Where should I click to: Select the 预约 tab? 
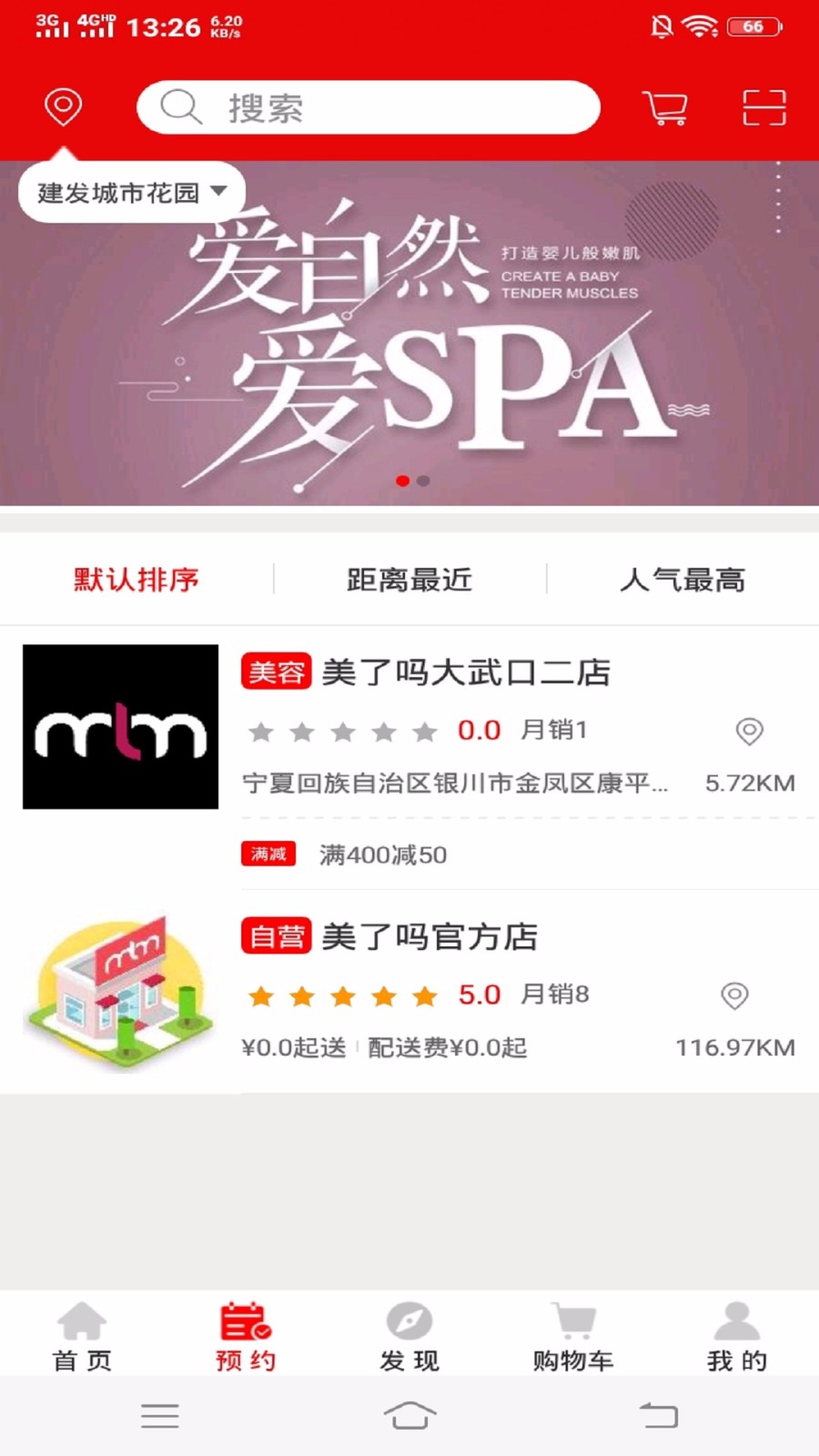pyautogui.click(x=246, y=1335)
